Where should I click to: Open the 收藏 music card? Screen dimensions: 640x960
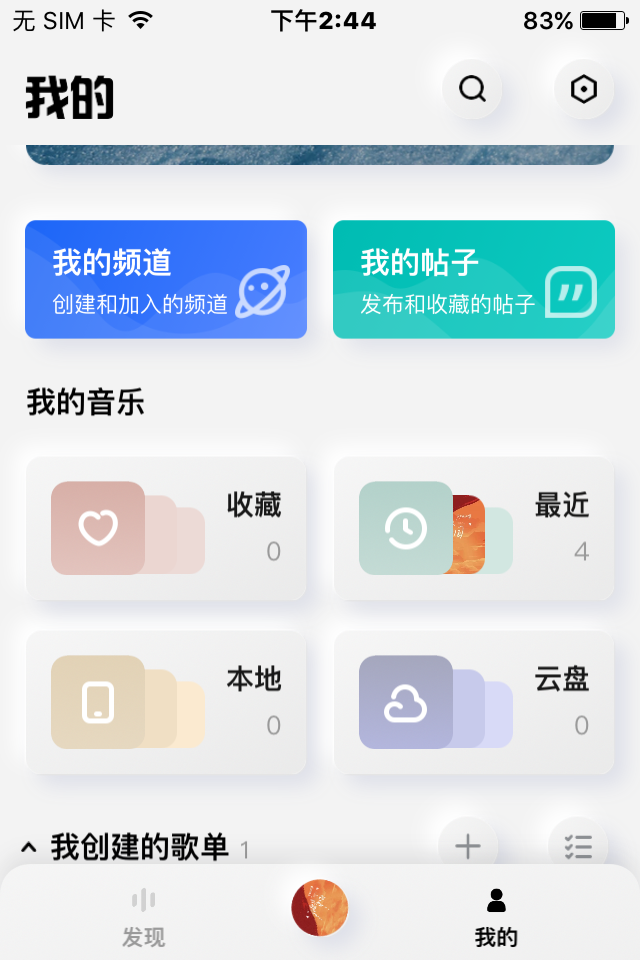[166, 528]
